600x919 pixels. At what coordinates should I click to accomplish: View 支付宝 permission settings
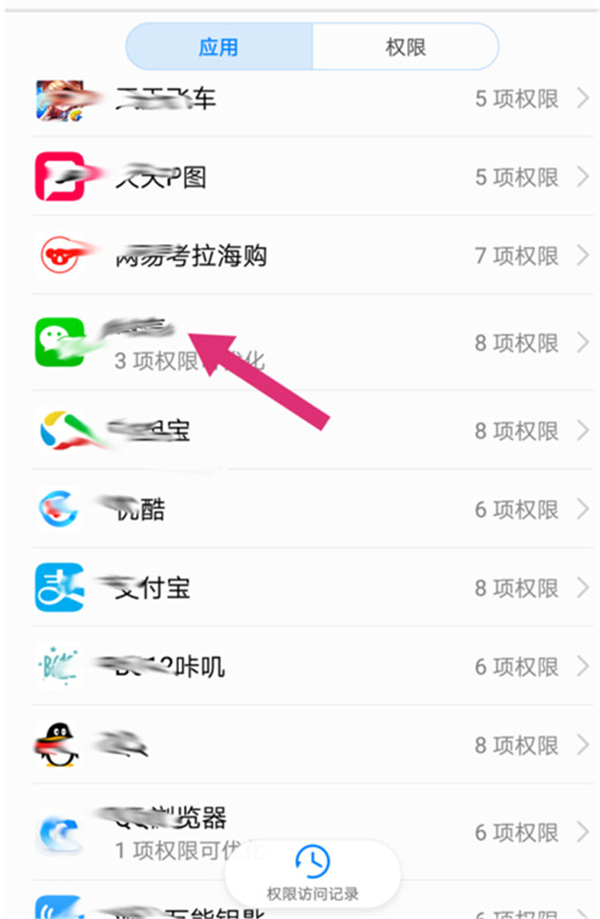click(x=300, y=587)
